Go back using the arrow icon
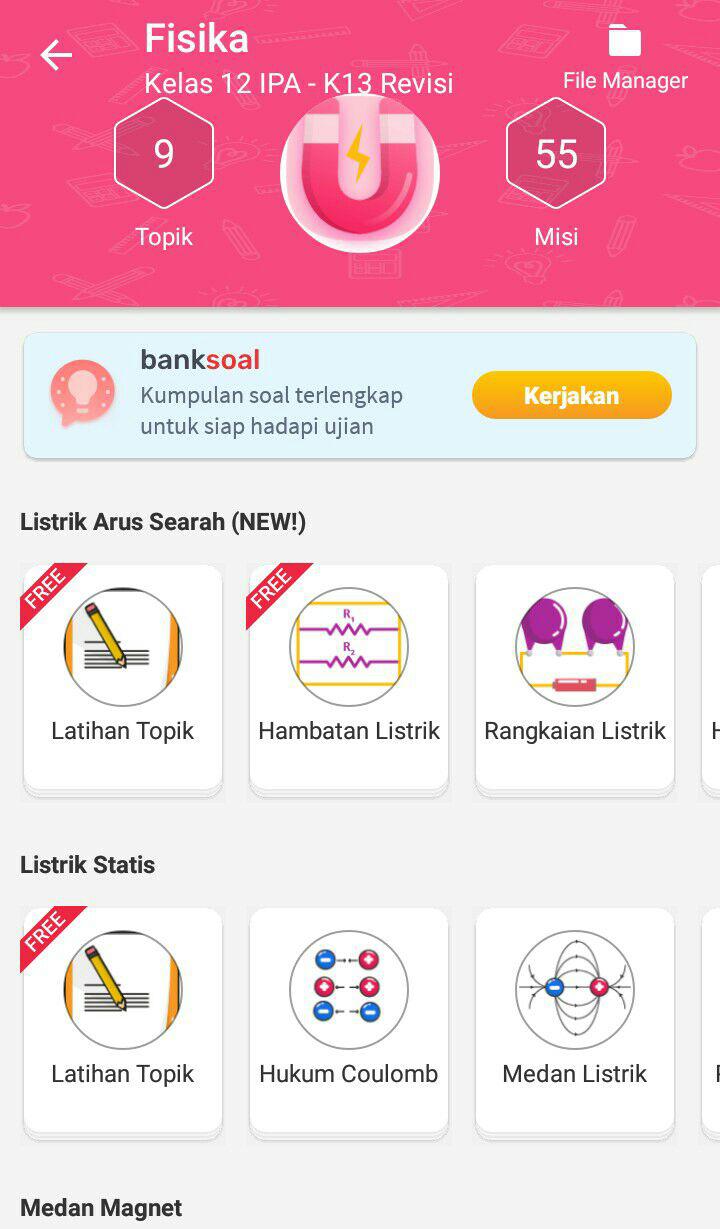This screenshot has height=1229, width=720. tap(56, 55)
